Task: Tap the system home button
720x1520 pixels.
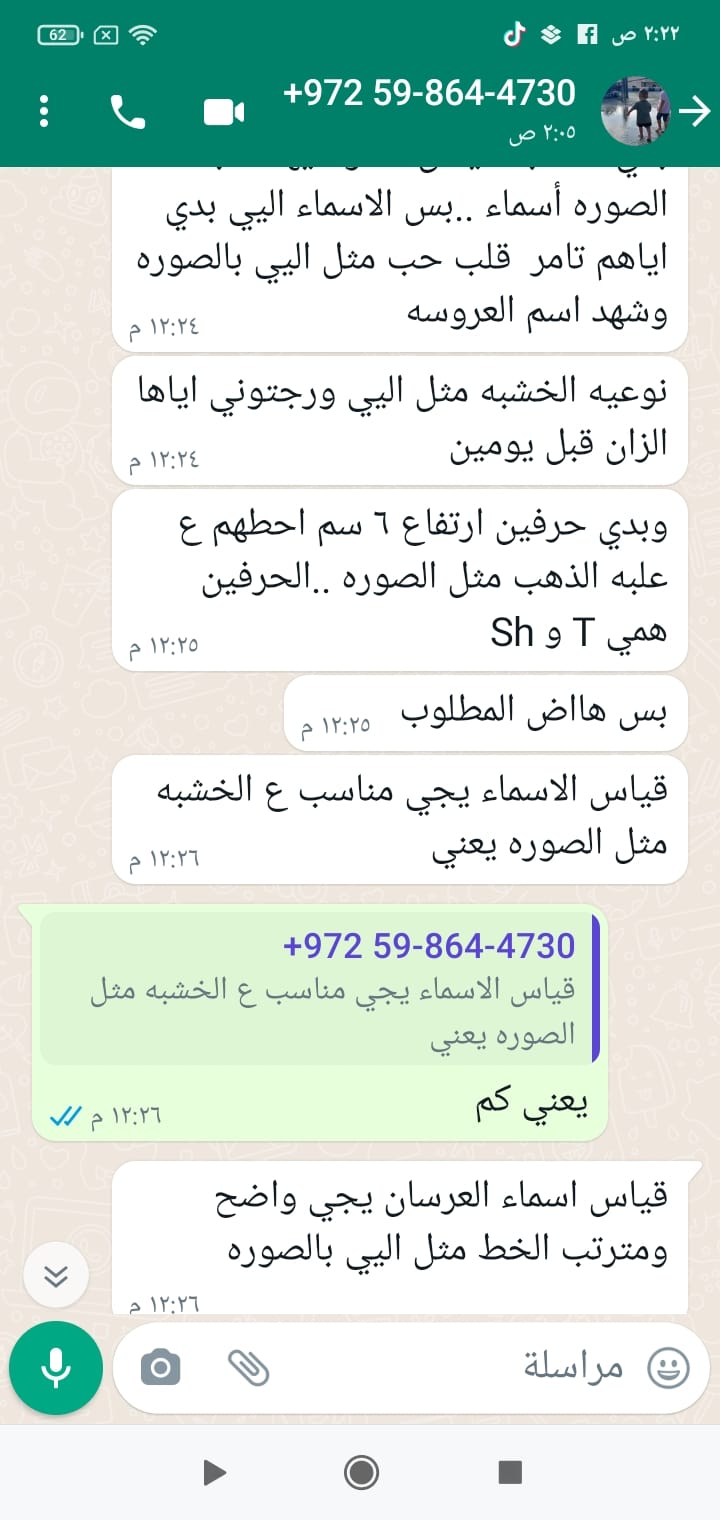Action: coord(360,1472)
